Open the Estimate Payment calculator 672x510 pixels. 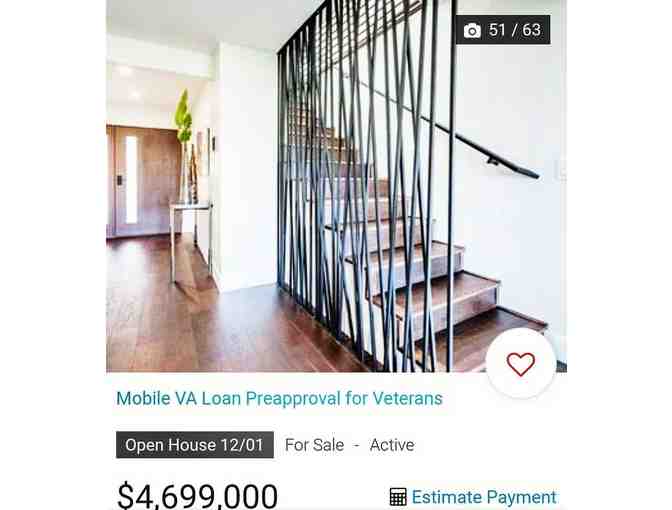tap(473, 497)
